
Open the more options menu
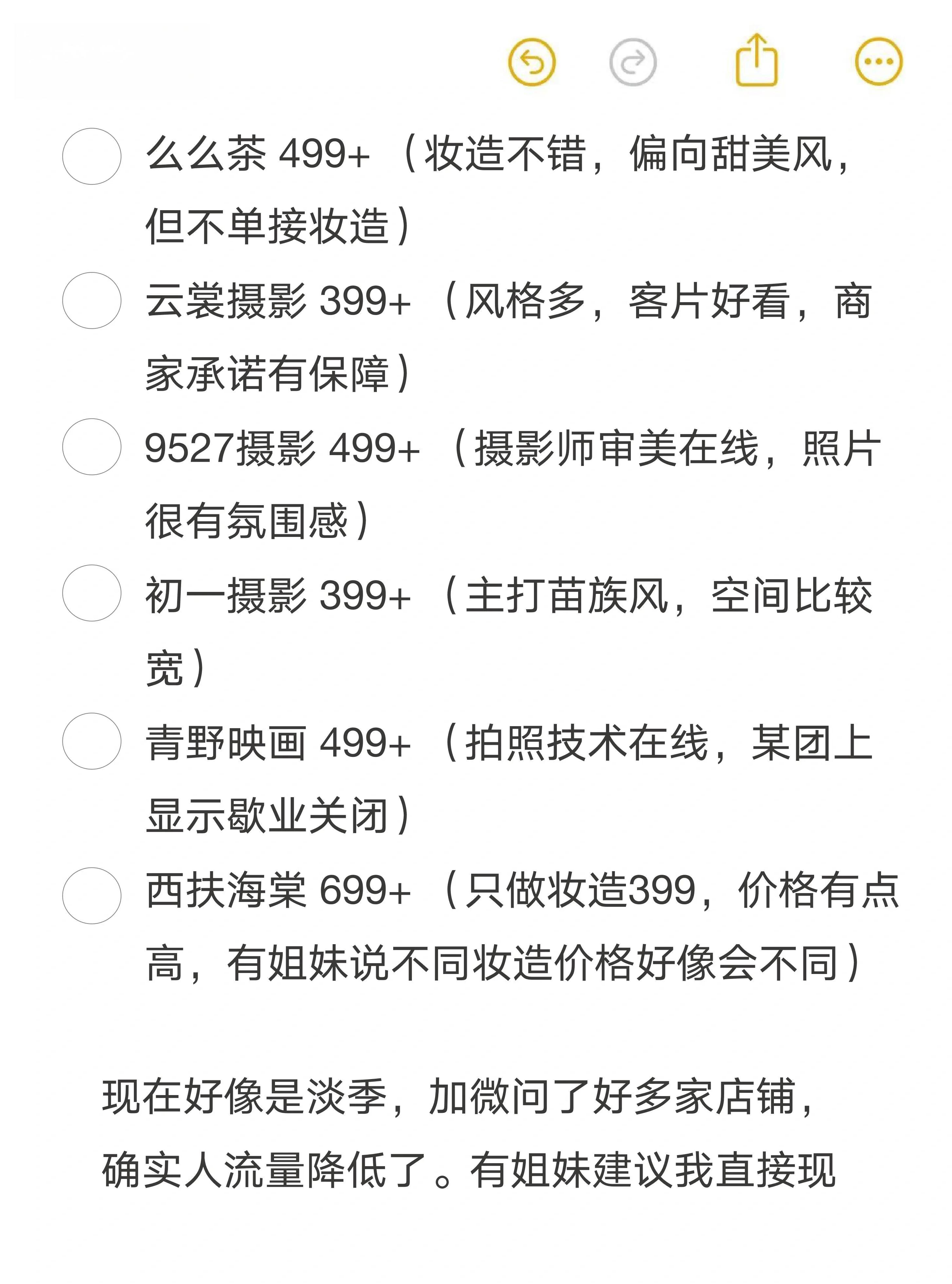[x=878, y=62]
